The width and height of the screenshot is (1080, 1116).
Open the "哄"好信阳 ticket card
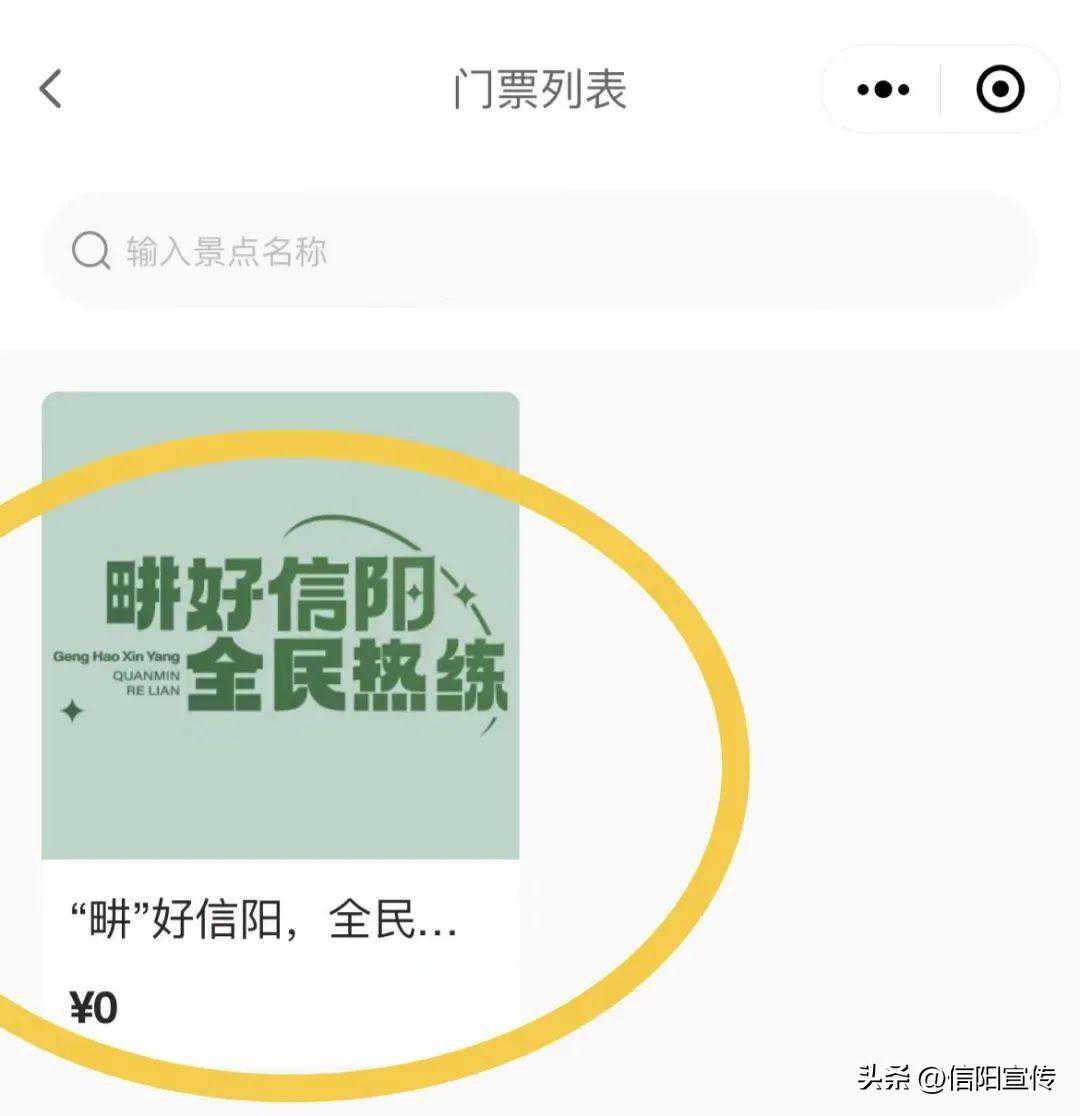point(280,700)
